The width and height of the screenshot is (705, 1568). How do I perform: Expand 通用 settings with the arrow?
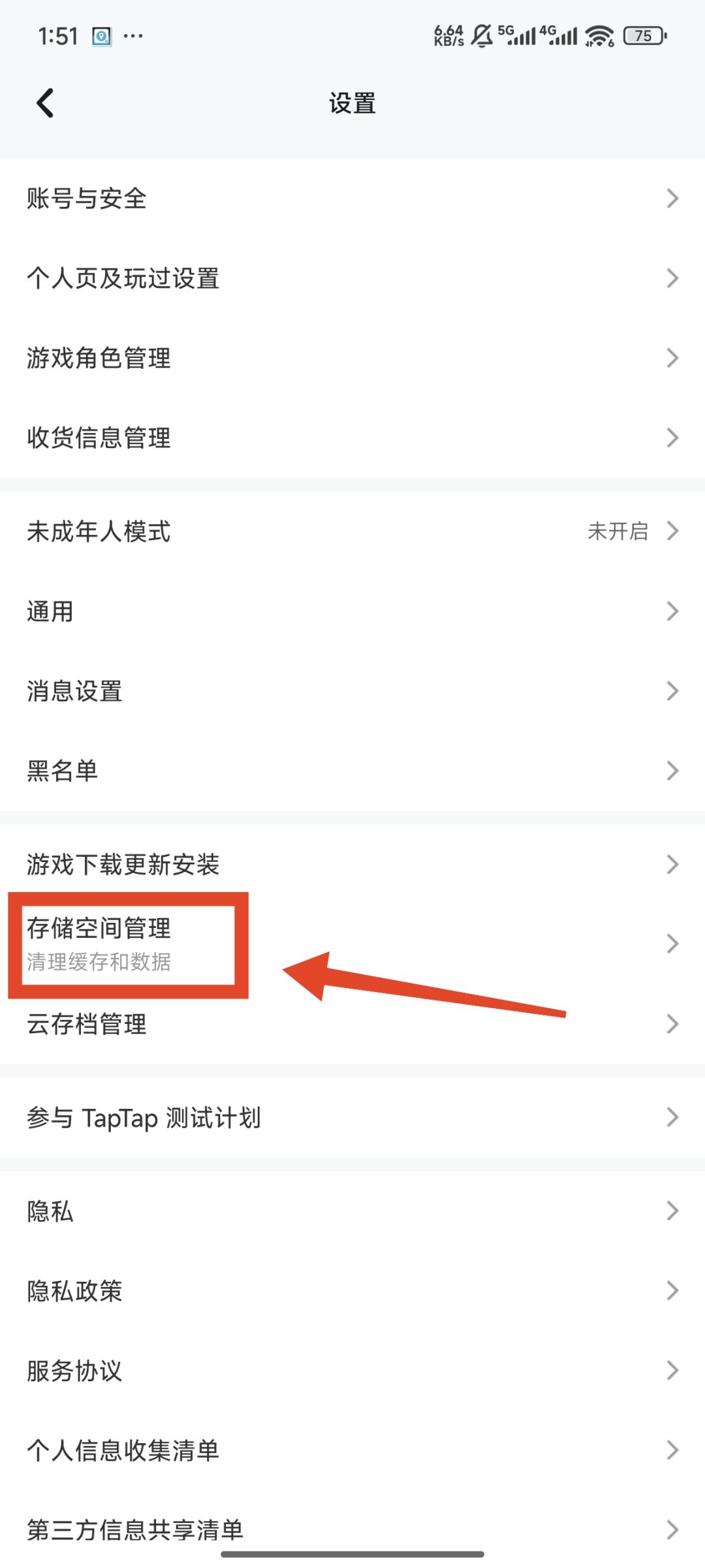(x=674, y=611)
